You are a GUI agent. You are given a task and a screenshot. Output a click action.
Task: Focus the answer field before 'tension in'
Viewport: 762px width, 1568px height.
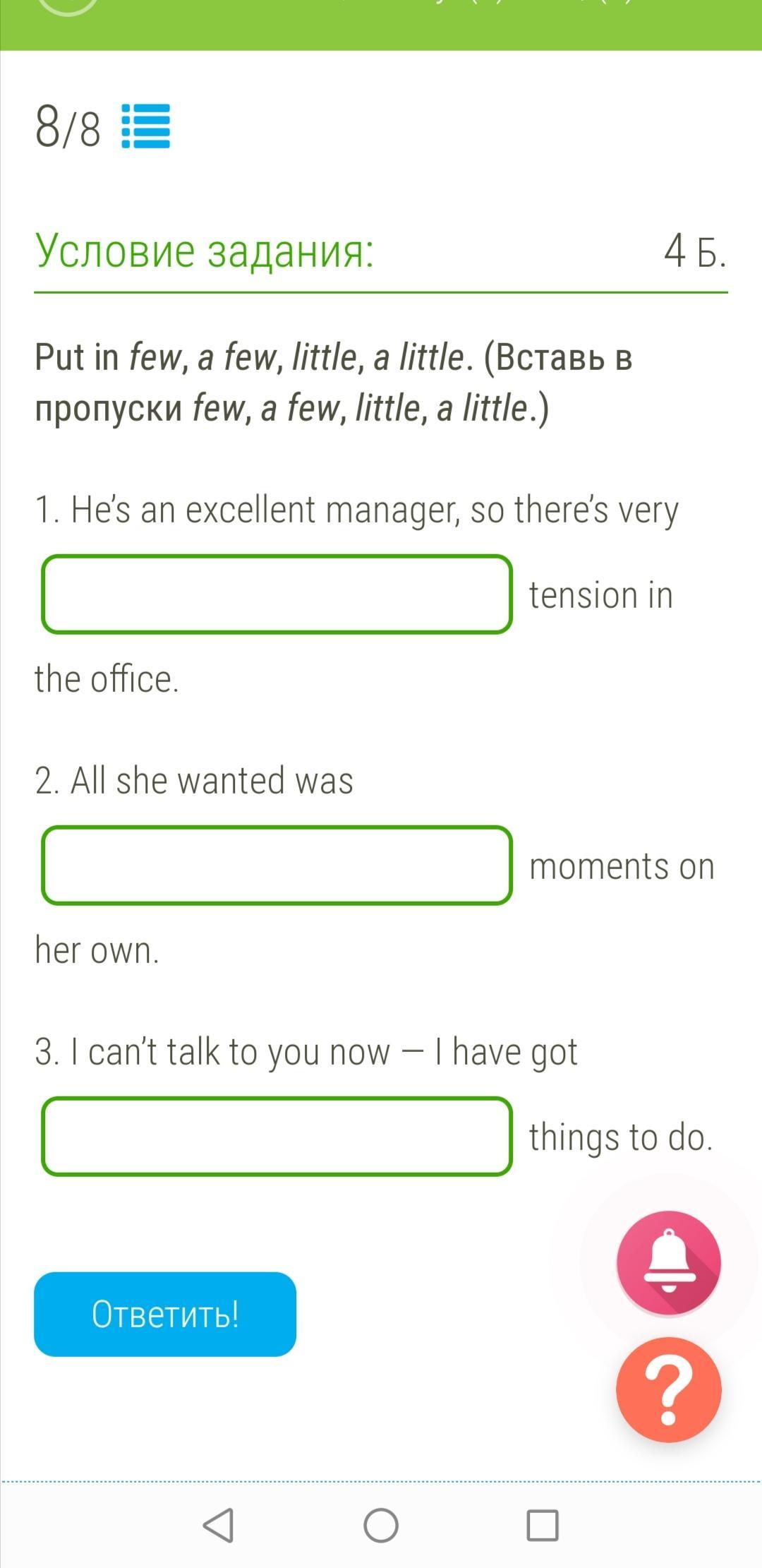pos(277,594)
